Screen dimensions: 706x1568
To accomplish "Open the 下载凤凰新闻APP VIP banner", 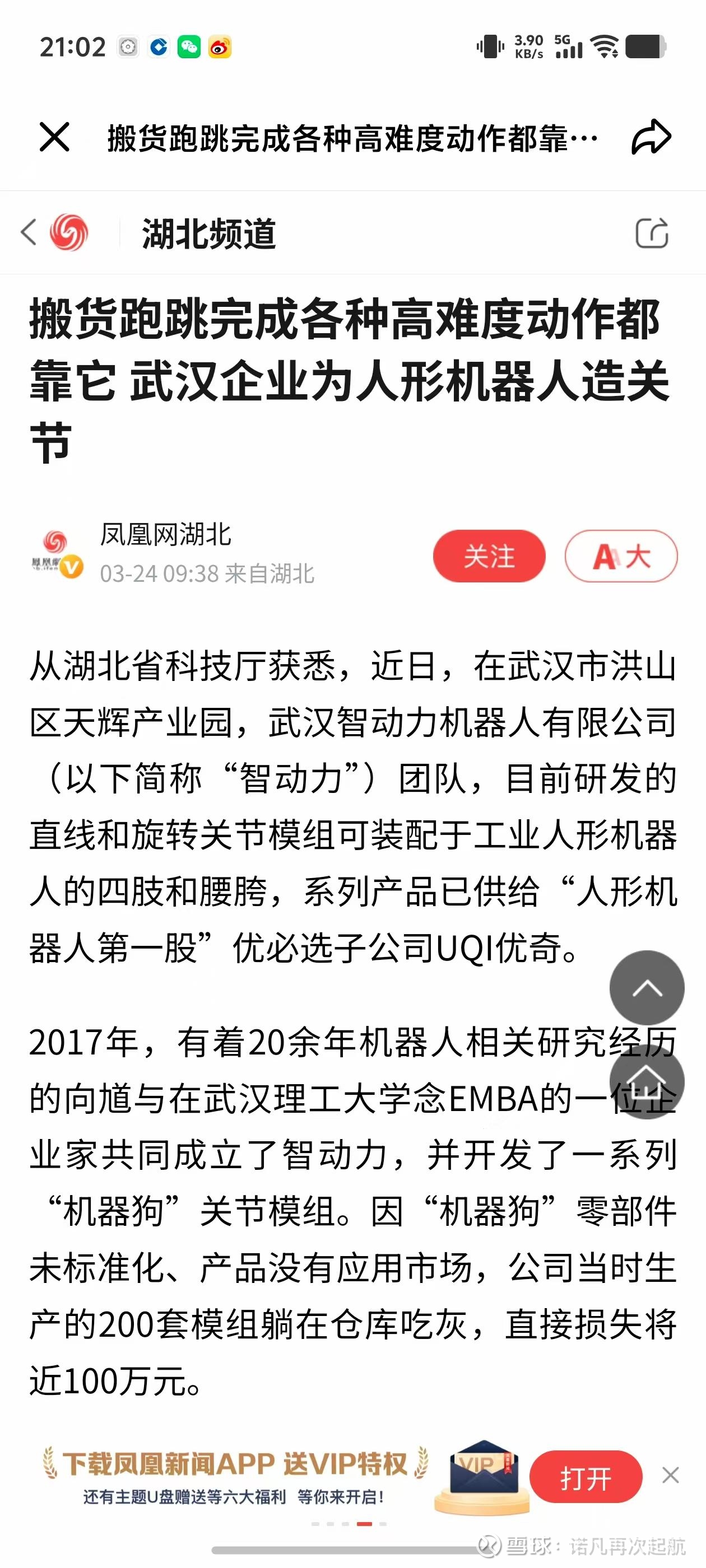I will tap(235, 1477).
